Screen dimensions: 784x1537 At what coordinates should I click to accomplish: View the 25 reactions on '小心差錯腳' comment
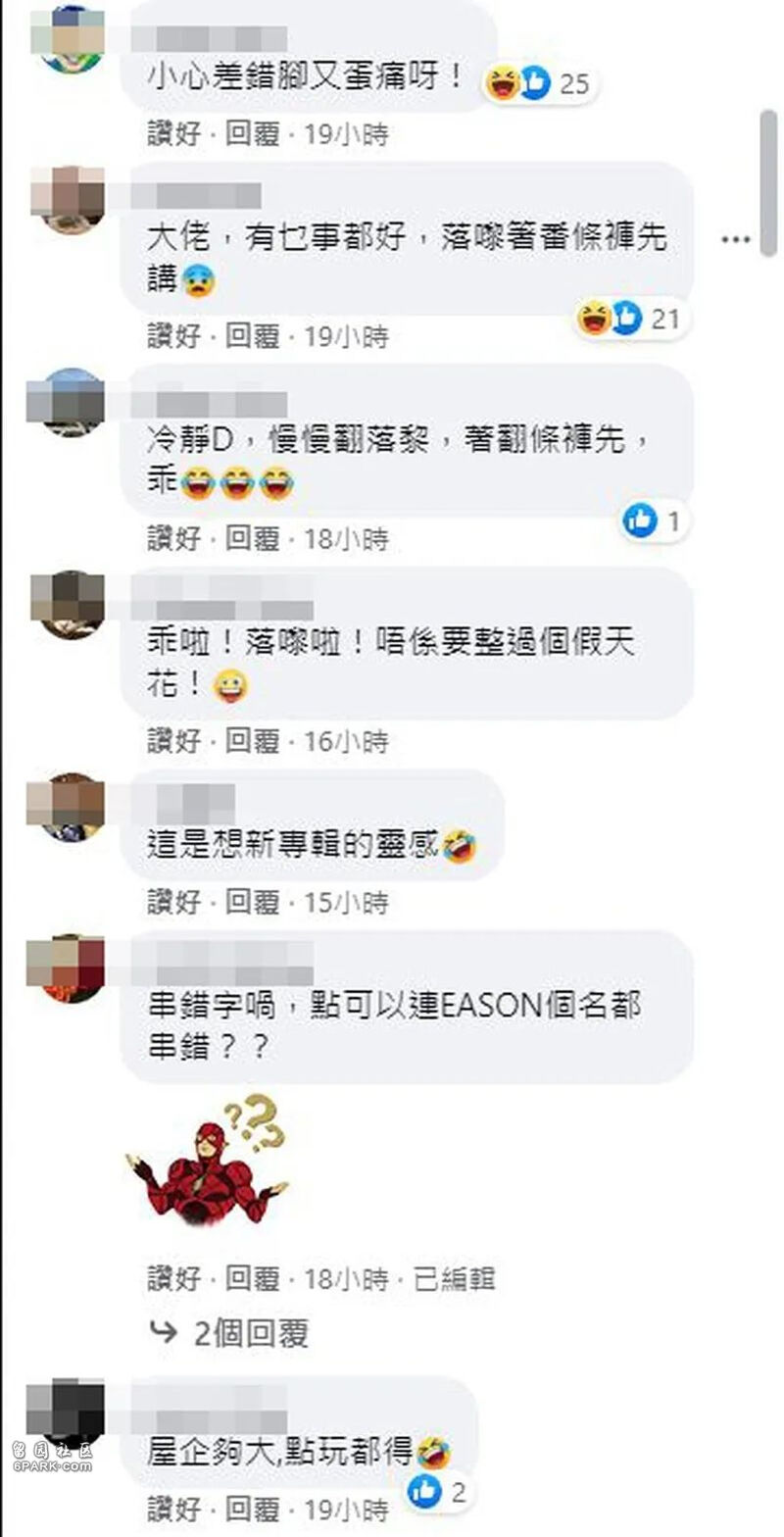point(539,84)
